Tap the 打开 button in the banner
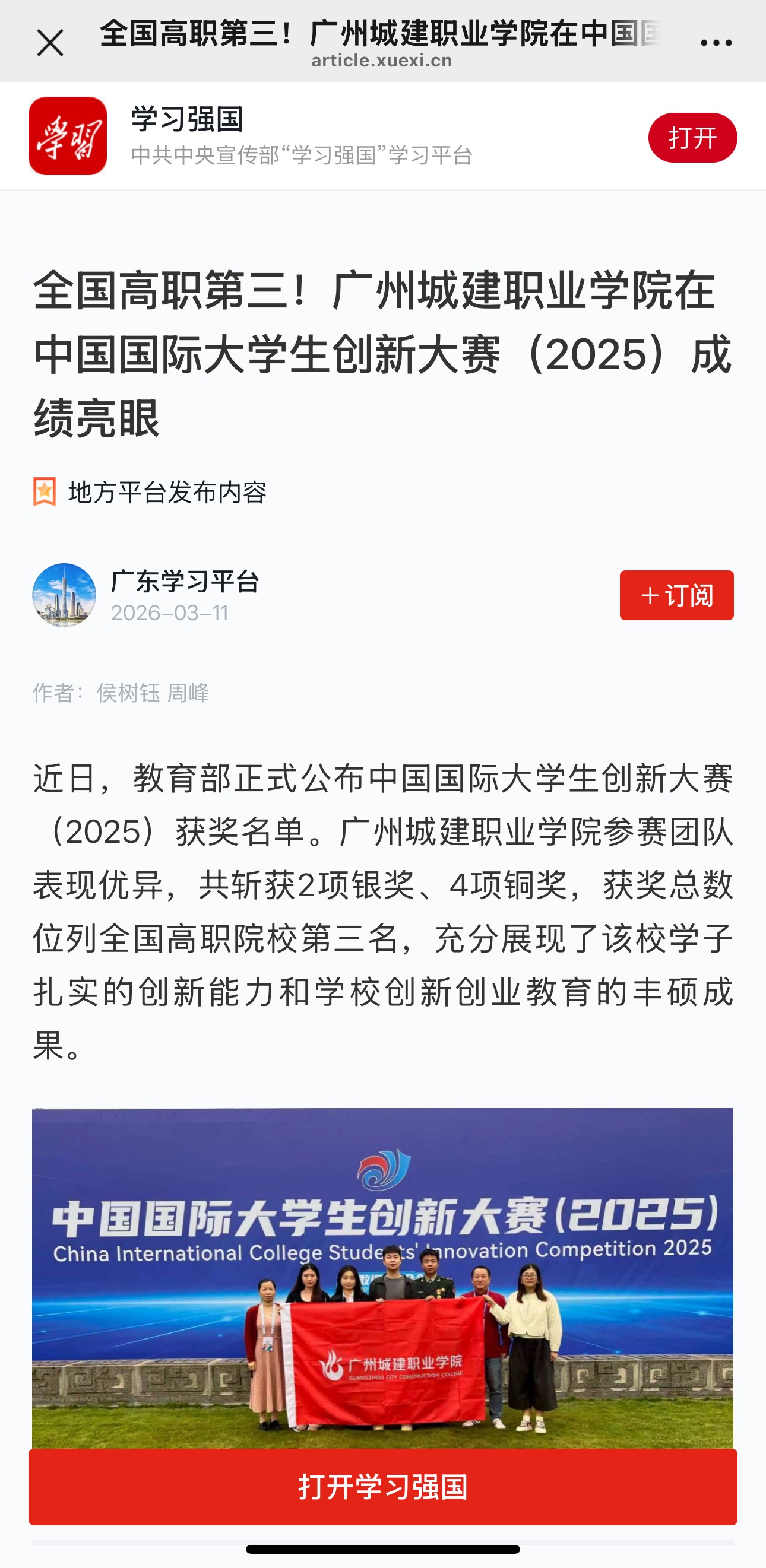Screen dimensions: 766x1568 (692, 138)
